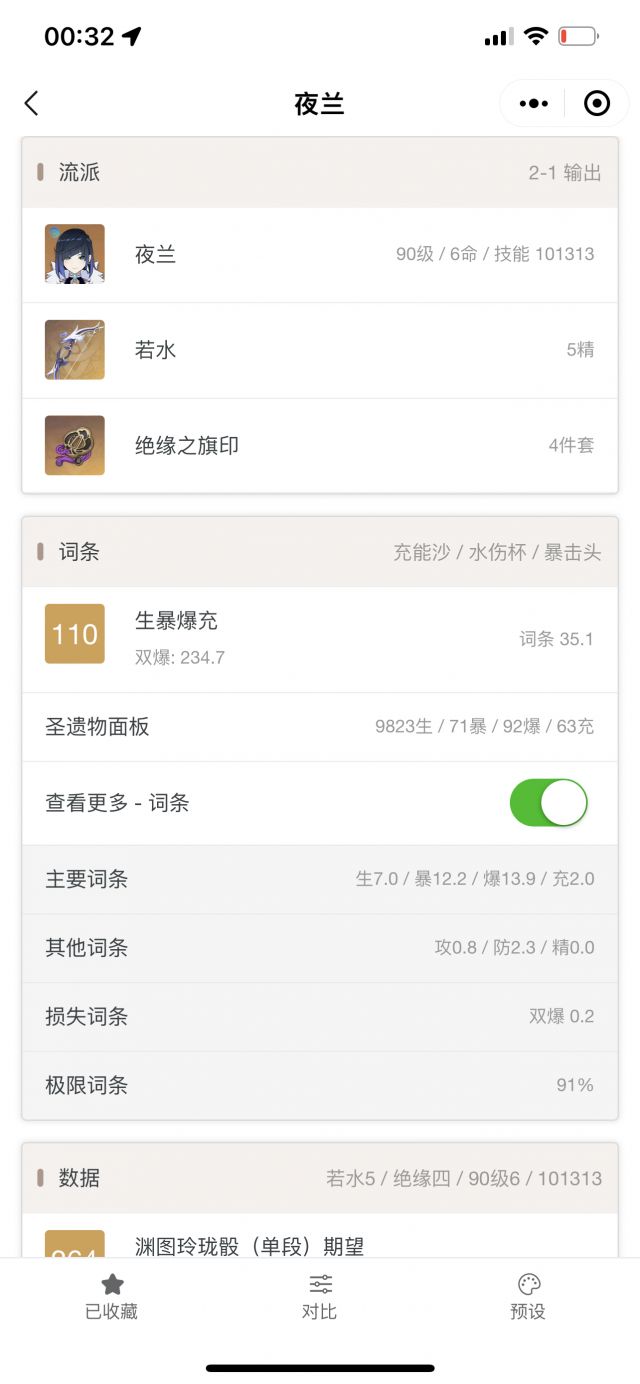The width and height of the screenshot is (640, 1384).
Task: Turn off the 查看更多 - 词条 switch
Action: [548, 803]
